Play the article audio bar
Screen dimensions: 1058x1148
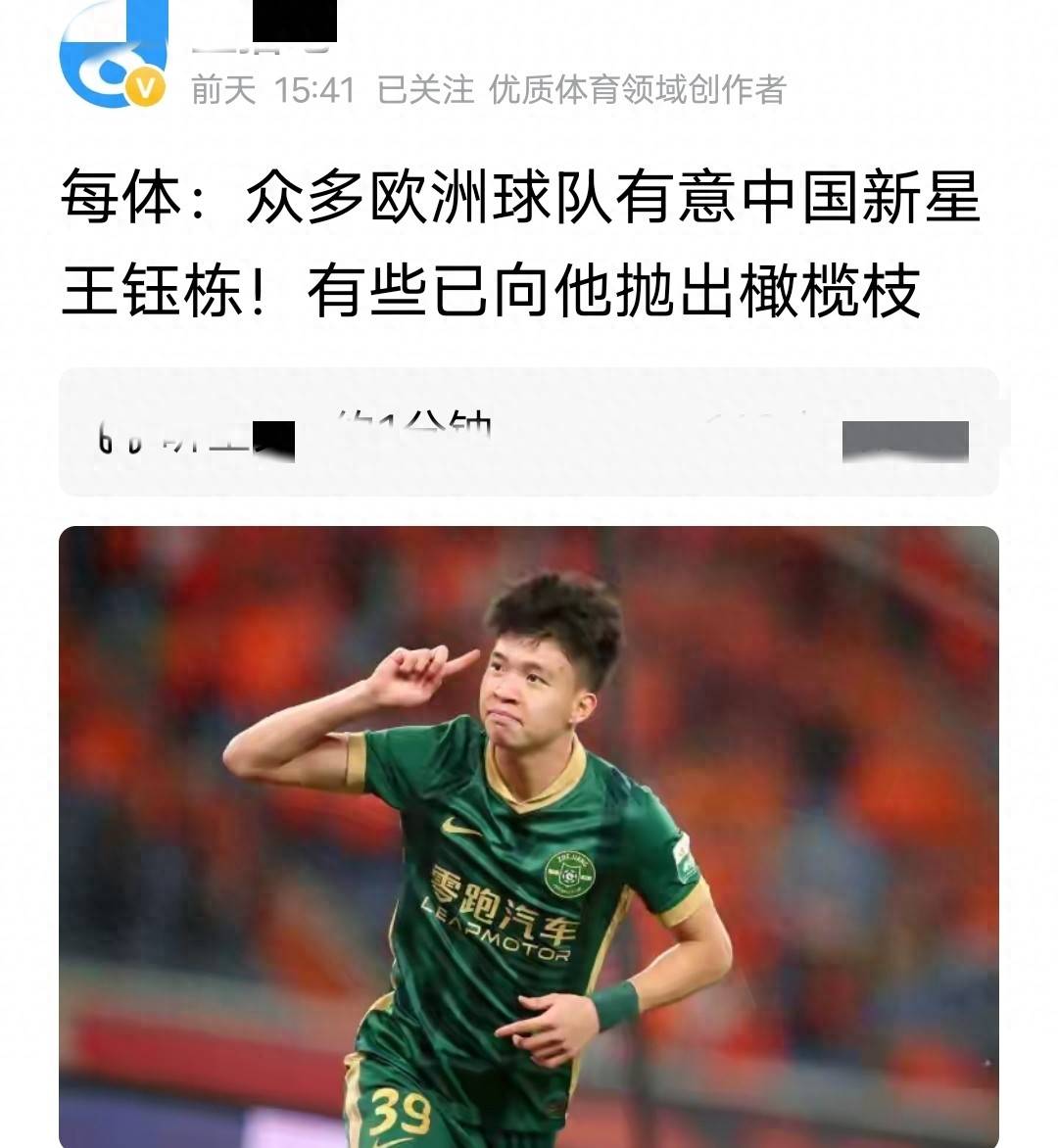[529, 433]
